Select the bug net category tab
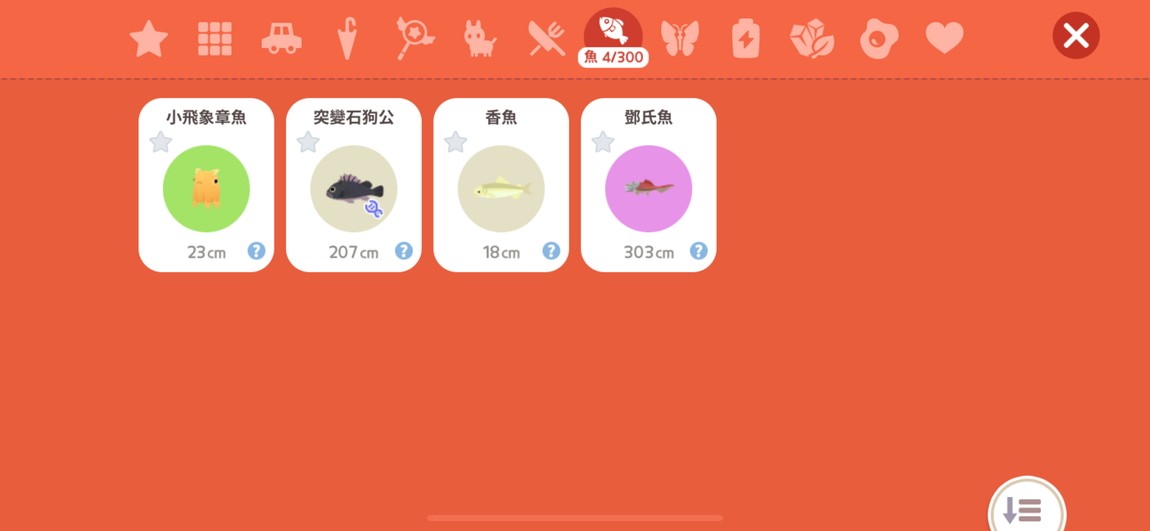Image resolution: width=1150 pixels, height=531 pixels. point(414,39)
